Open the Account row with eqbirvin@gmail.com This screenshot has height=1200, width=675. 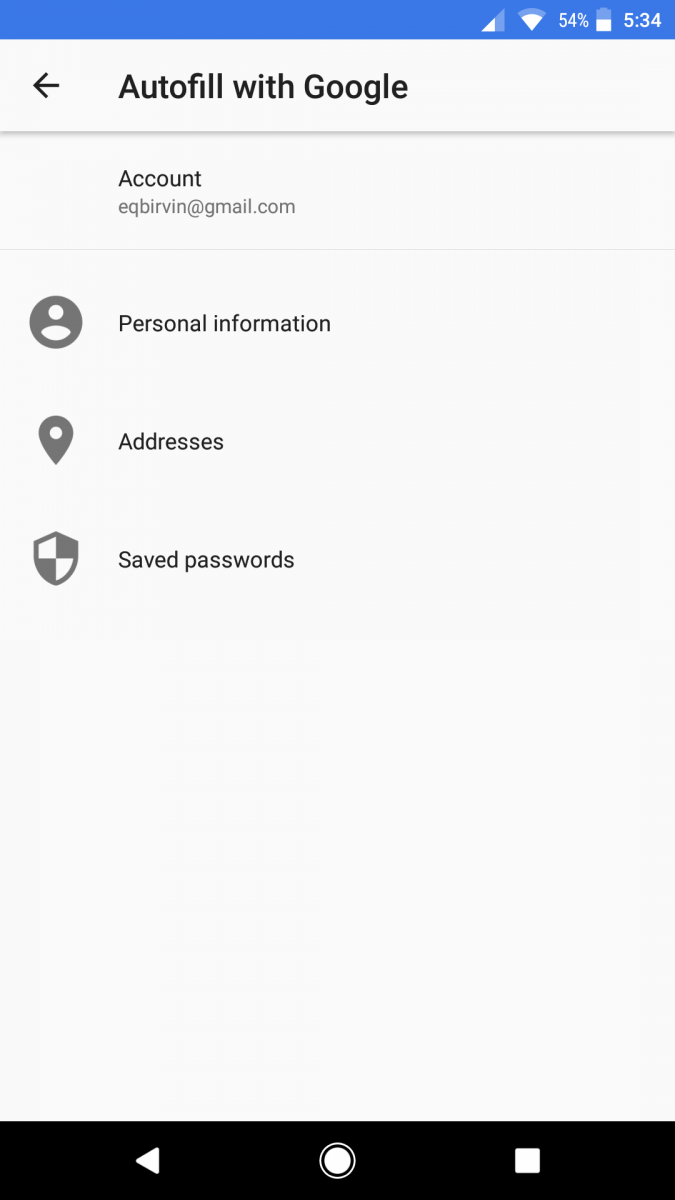coord(337,191)
